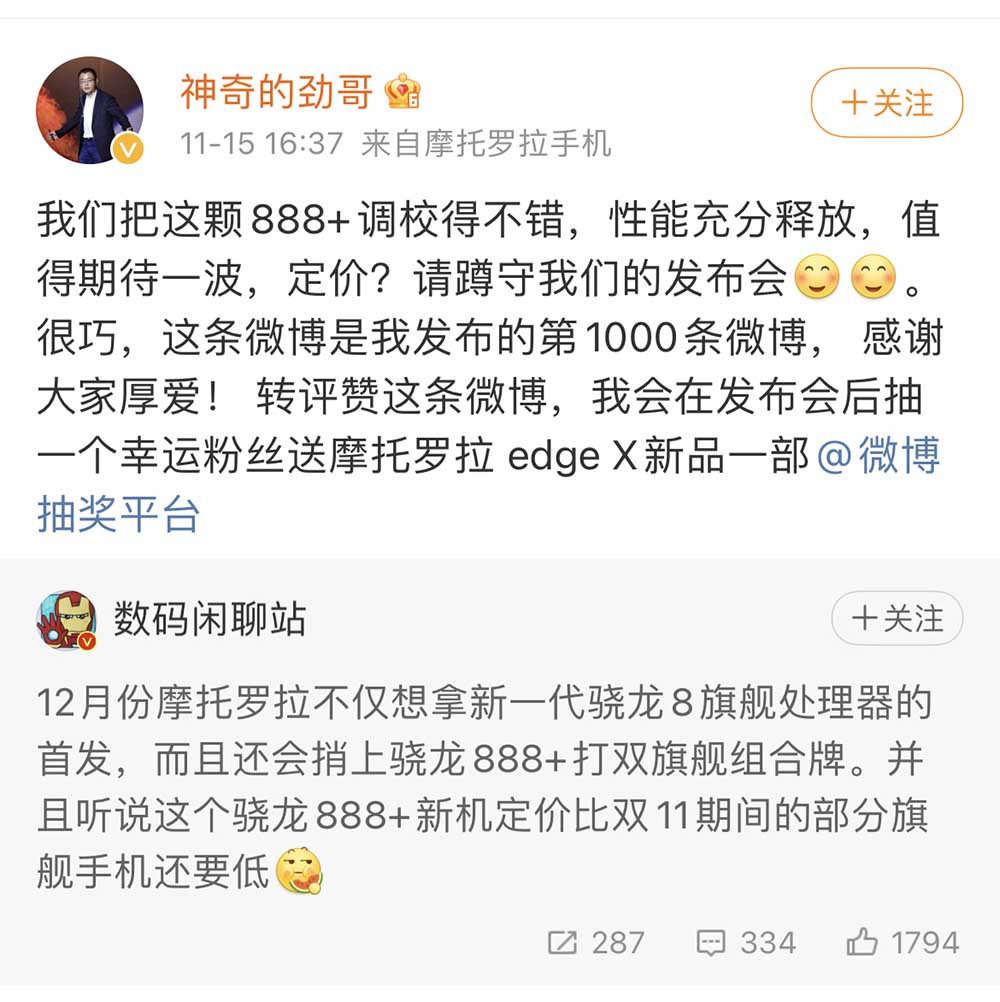The image size is (1000, 1002).
Task: Like the post with 1794 likes
Action: (902, 942)
